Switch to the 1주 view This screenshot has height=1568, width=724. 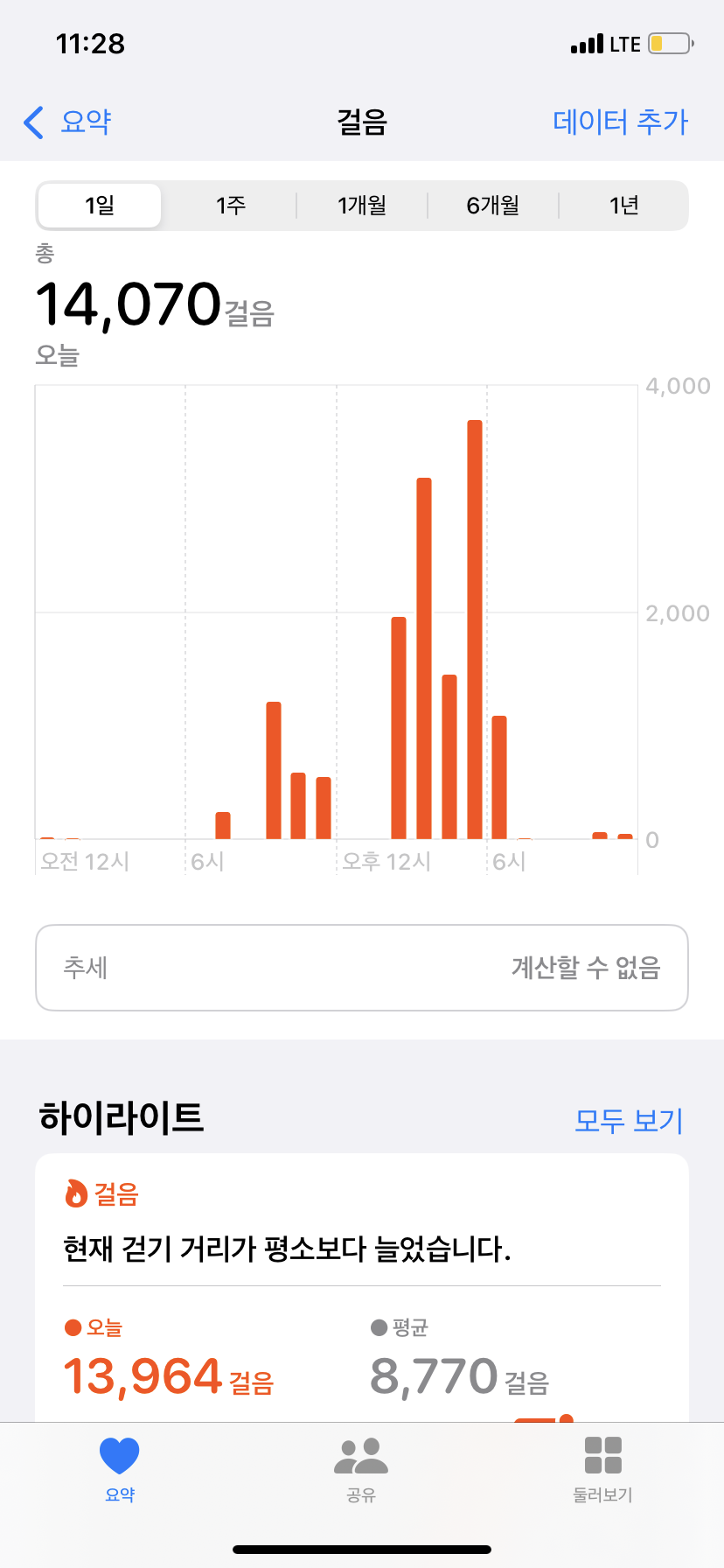click(x=231, y=206)
